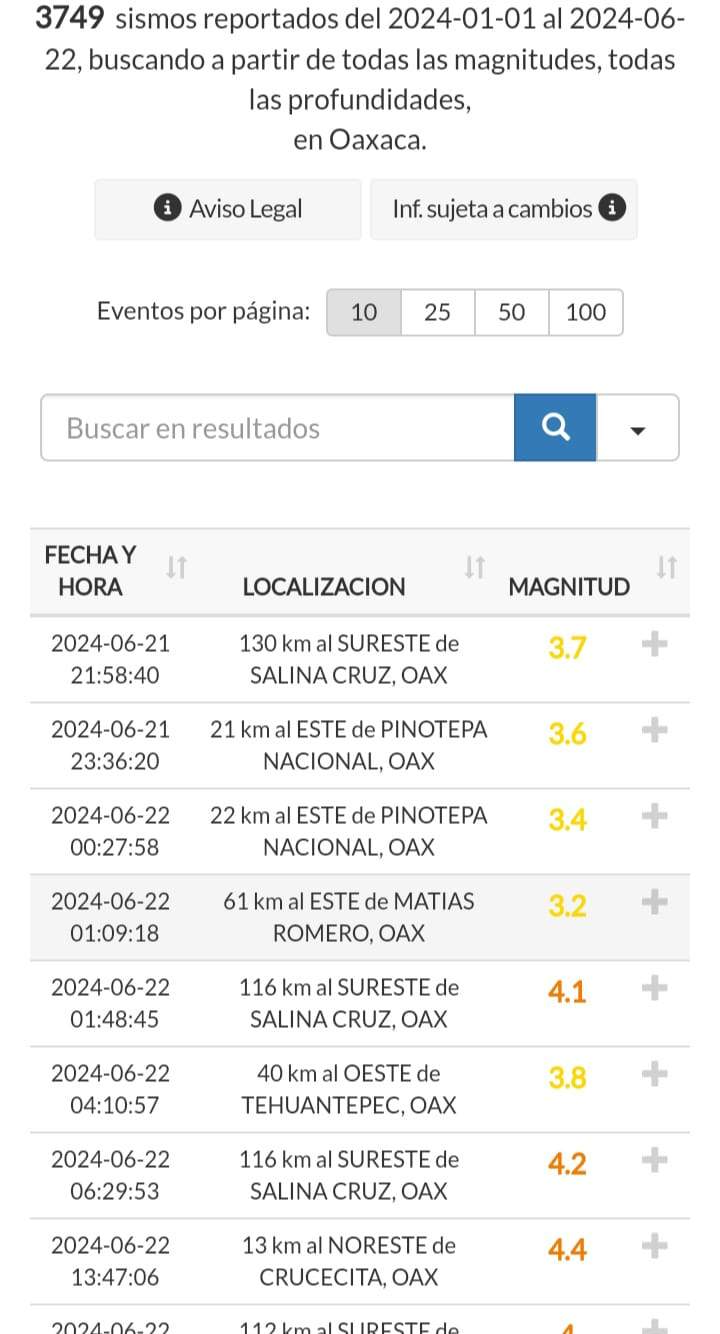Viewport: 720px width, 1334px height.
Task: Expand details for the 23:36:20 quake
Action: (x=654, y=731)
